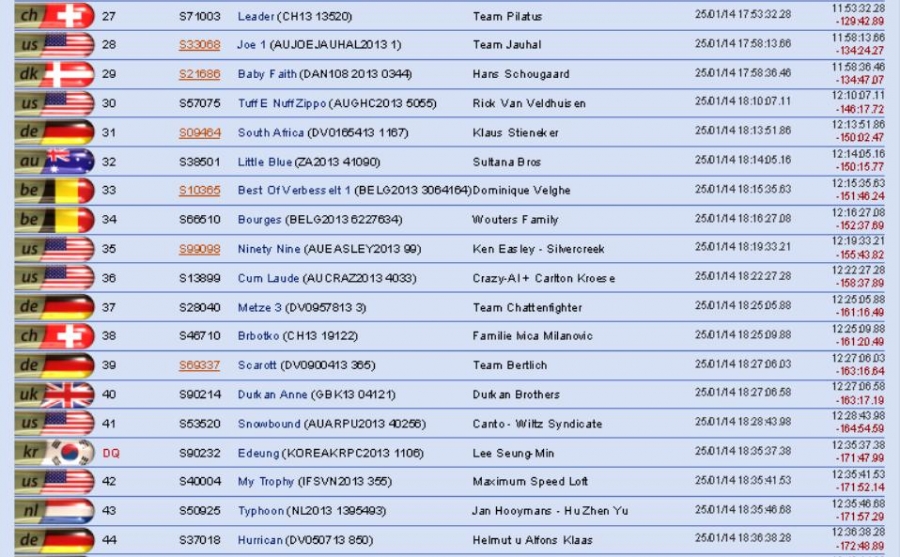The image size is (900, 557).
Task: Open the S09464 loft link
Action: click(199, 132)
